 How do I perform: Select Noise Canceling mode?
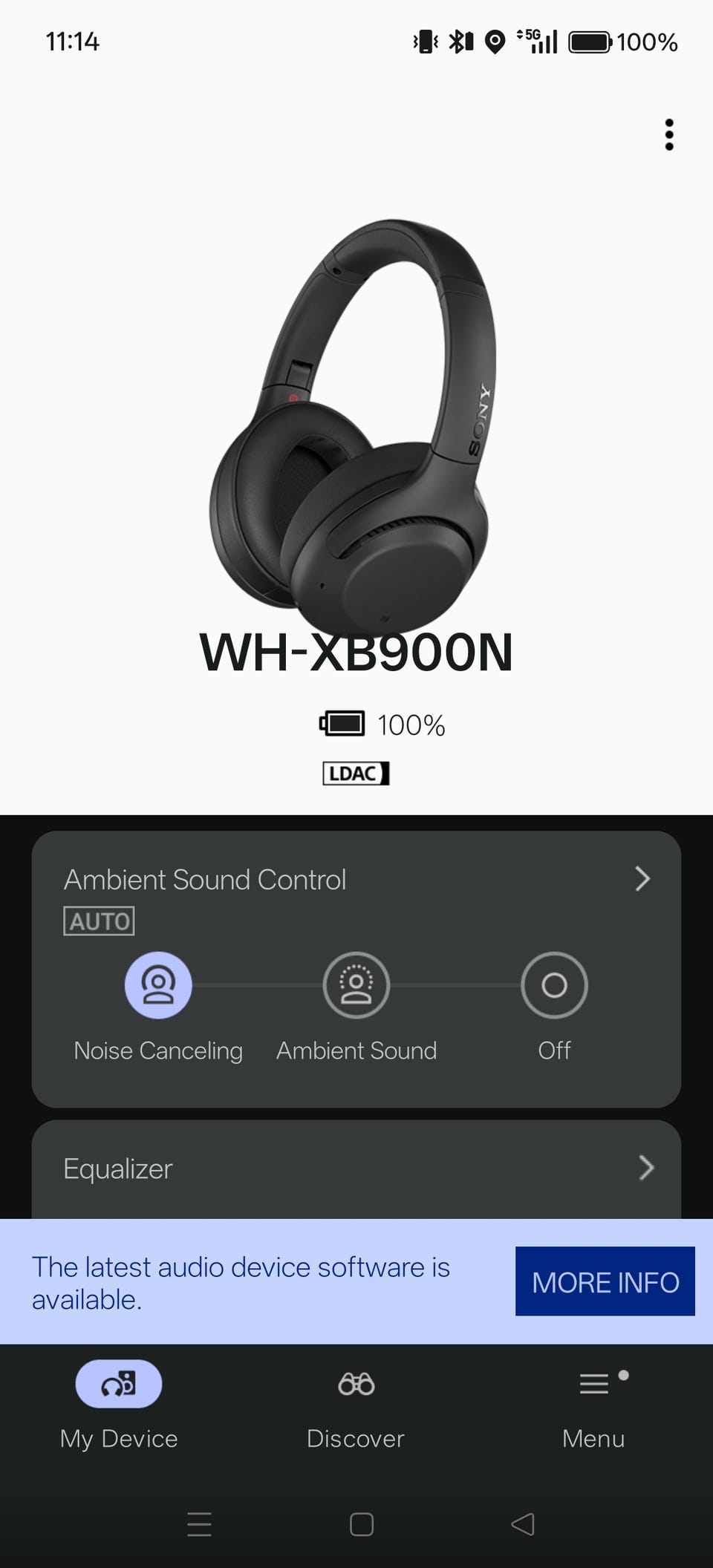coord(158,985)
